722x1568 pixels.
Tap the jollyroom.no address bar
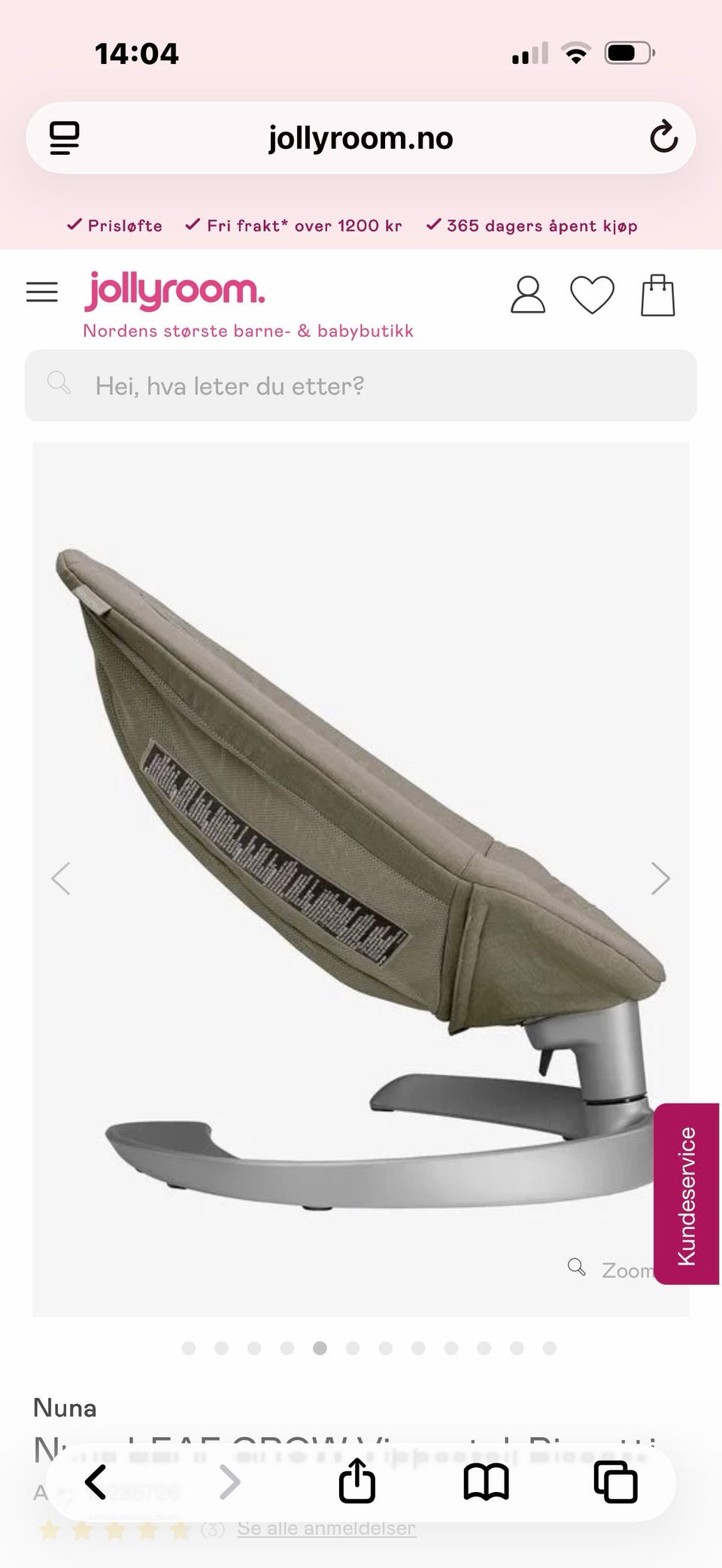pos(361,138)
